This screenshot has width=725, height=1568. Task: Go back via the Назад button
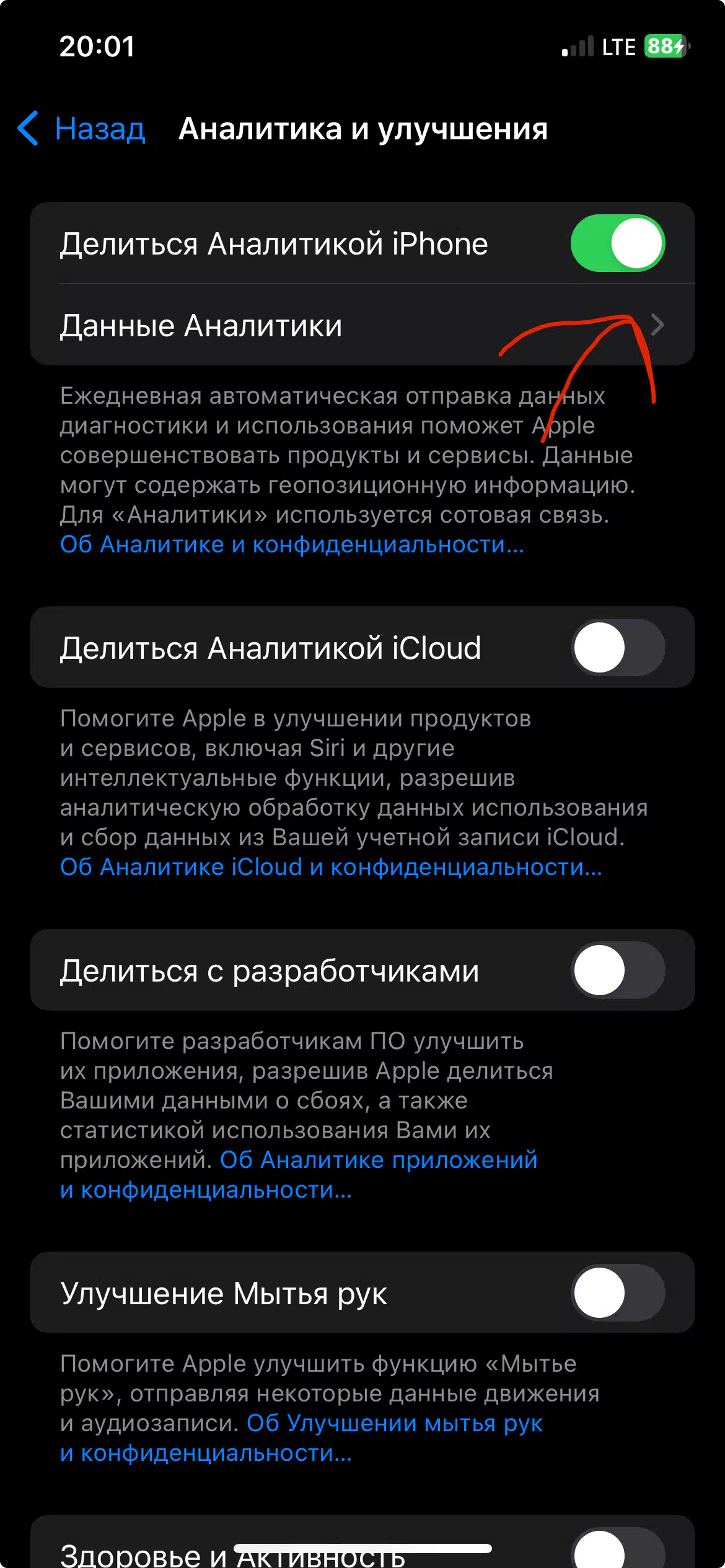click(x=81, y=129)
